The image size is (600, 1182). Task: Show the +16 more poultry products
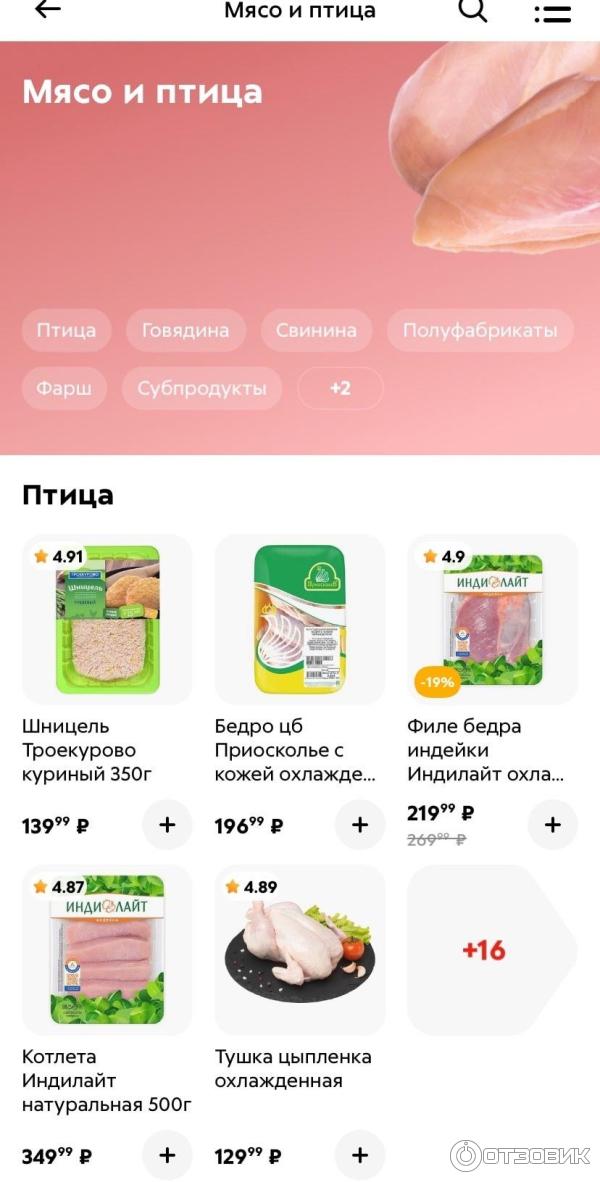tap(485, 949)
